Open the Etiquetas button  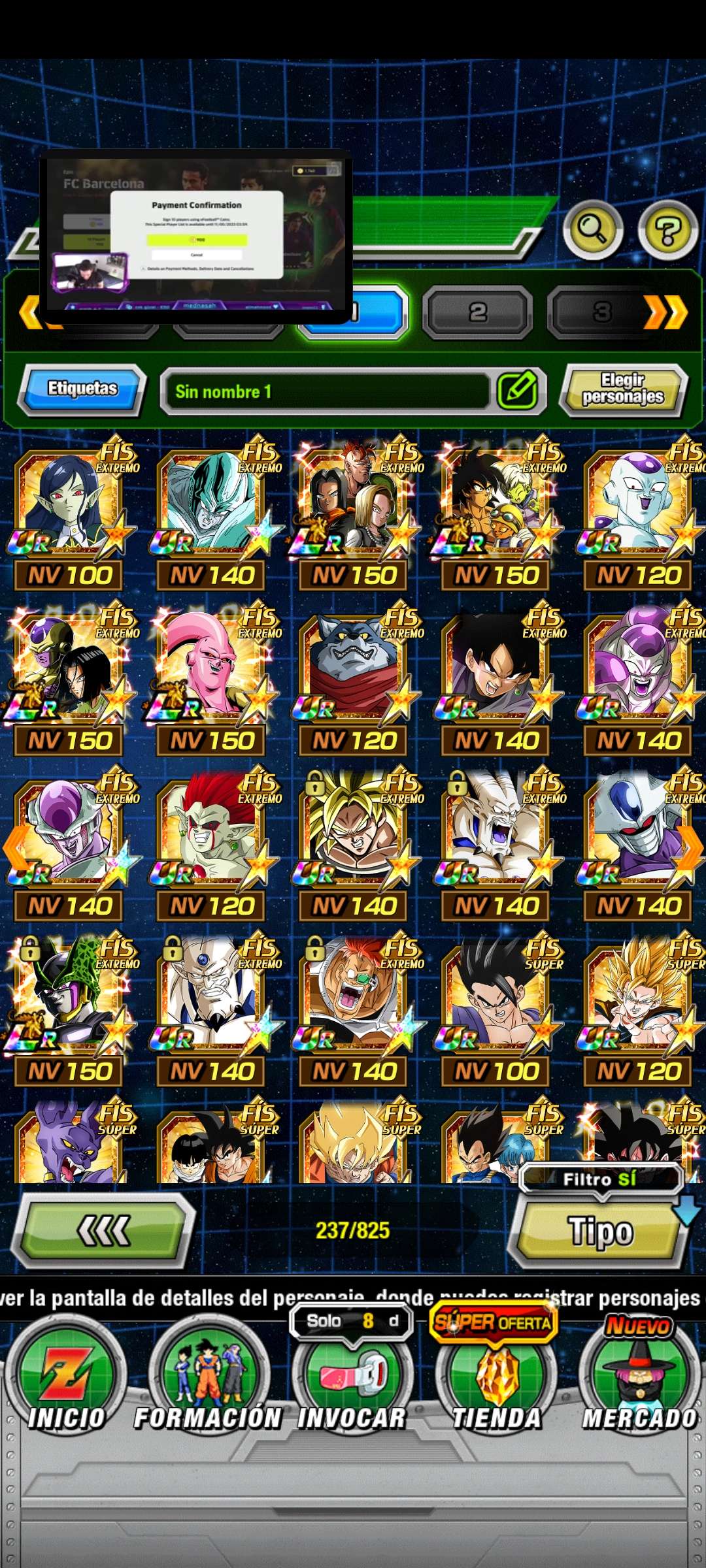pos(82,390)
